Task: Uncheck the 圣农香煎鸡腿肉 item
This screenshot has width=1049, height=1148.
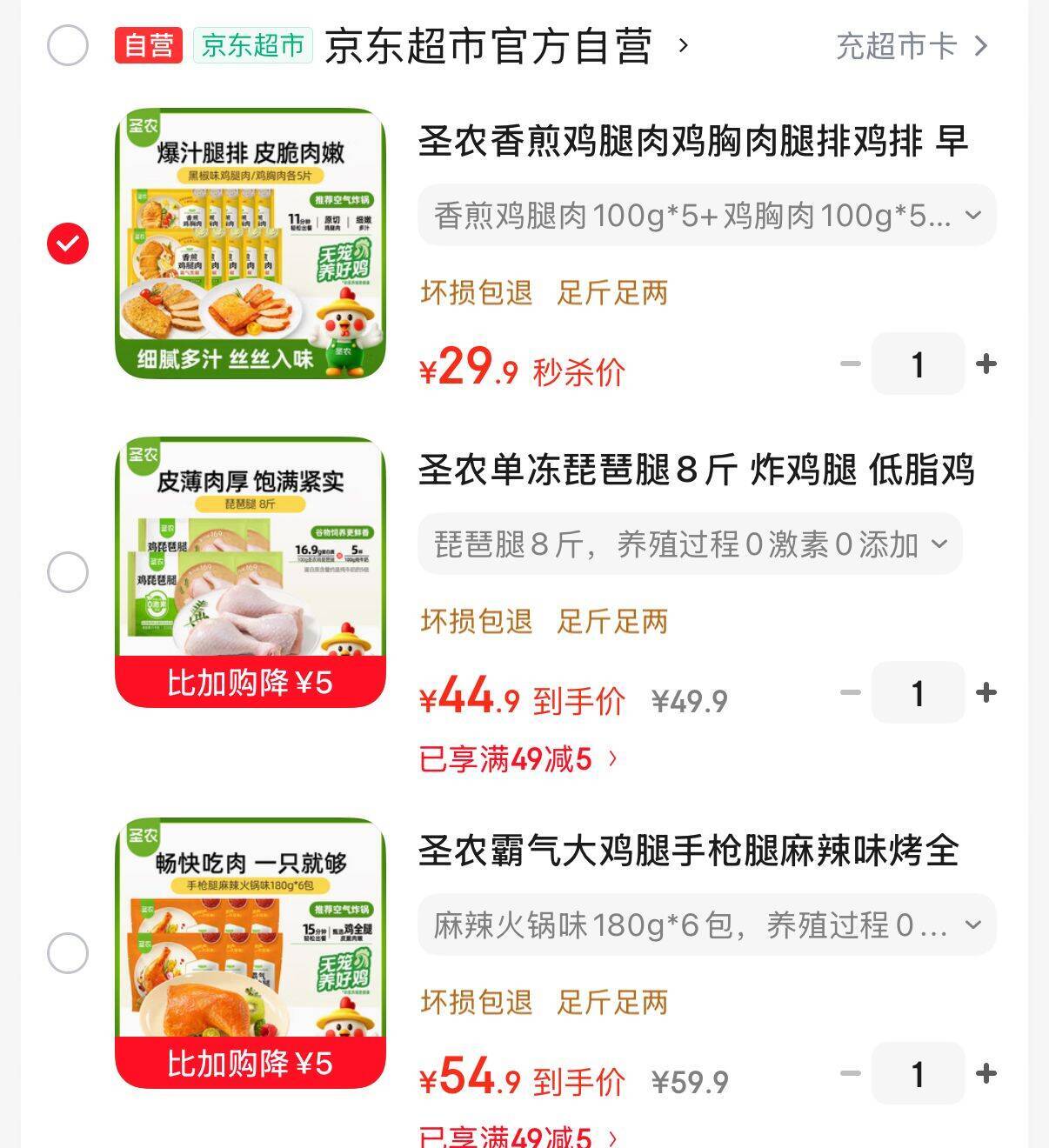Action: coord(67,243)
